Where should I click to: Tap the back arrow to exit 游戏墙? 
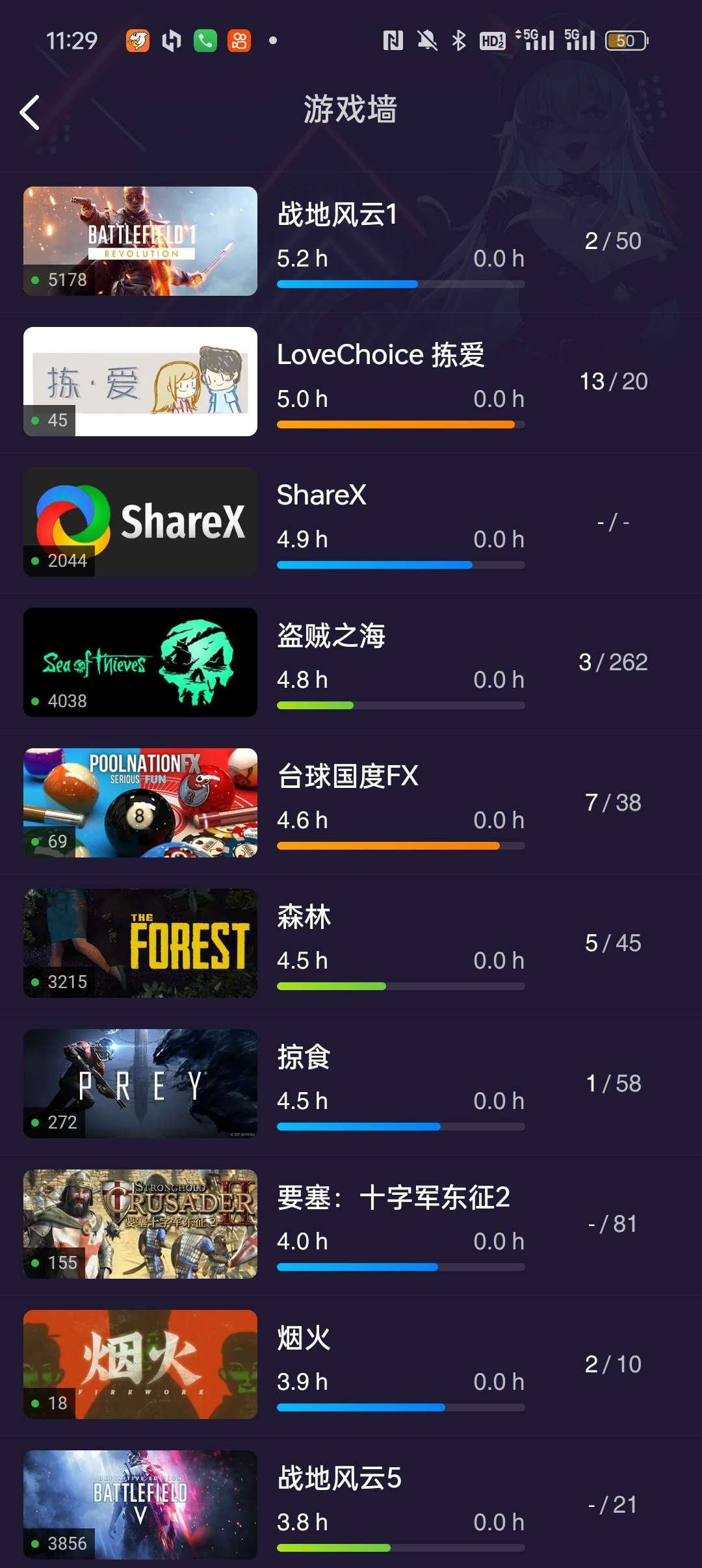[29, 112]
